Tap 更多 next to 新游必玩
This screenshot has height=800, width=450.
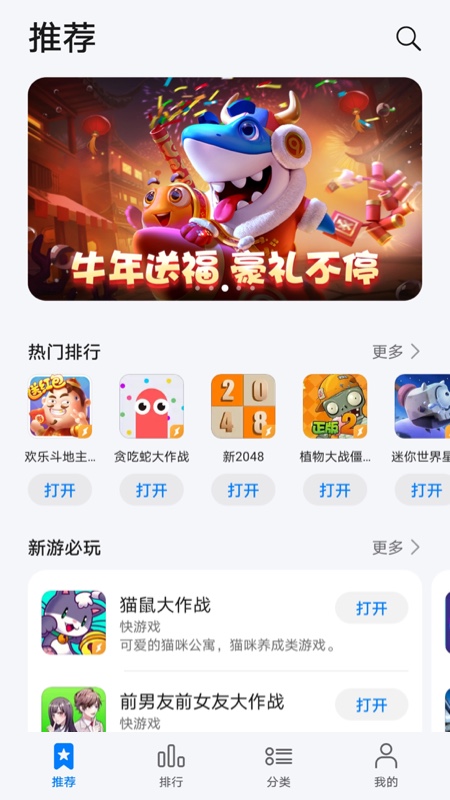[x=396, y=547]
